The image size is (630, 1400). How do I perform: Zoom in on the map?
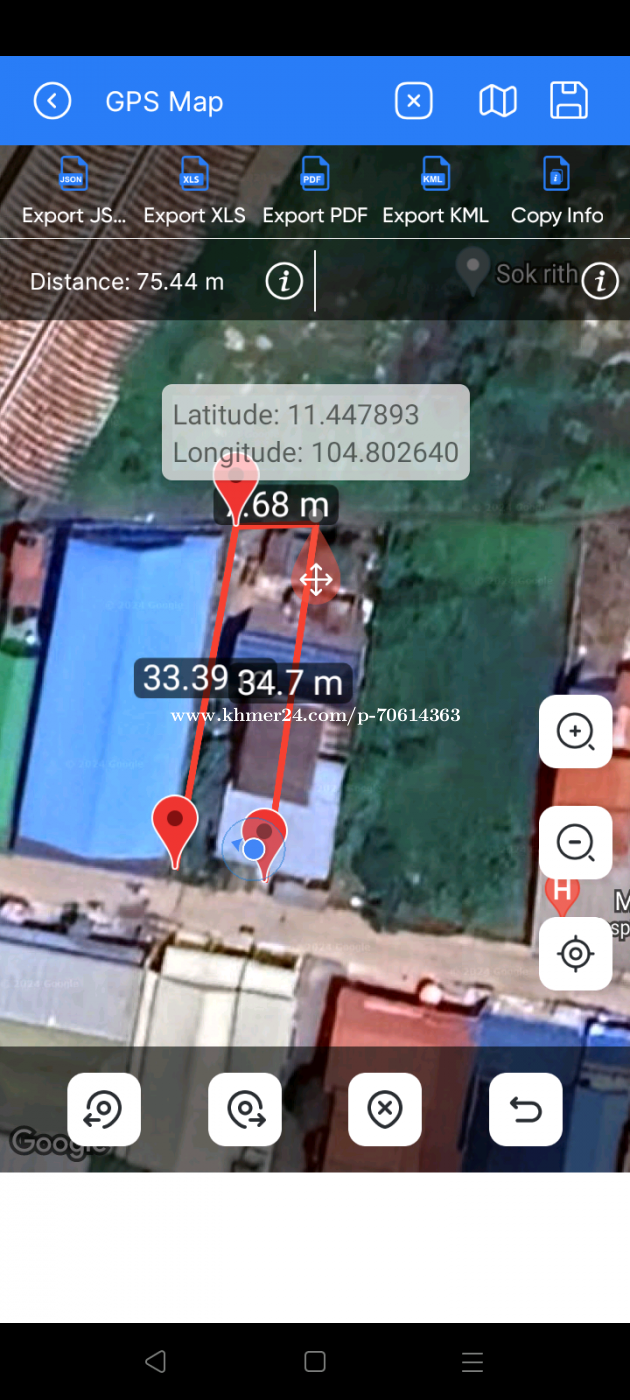[576, 732]
